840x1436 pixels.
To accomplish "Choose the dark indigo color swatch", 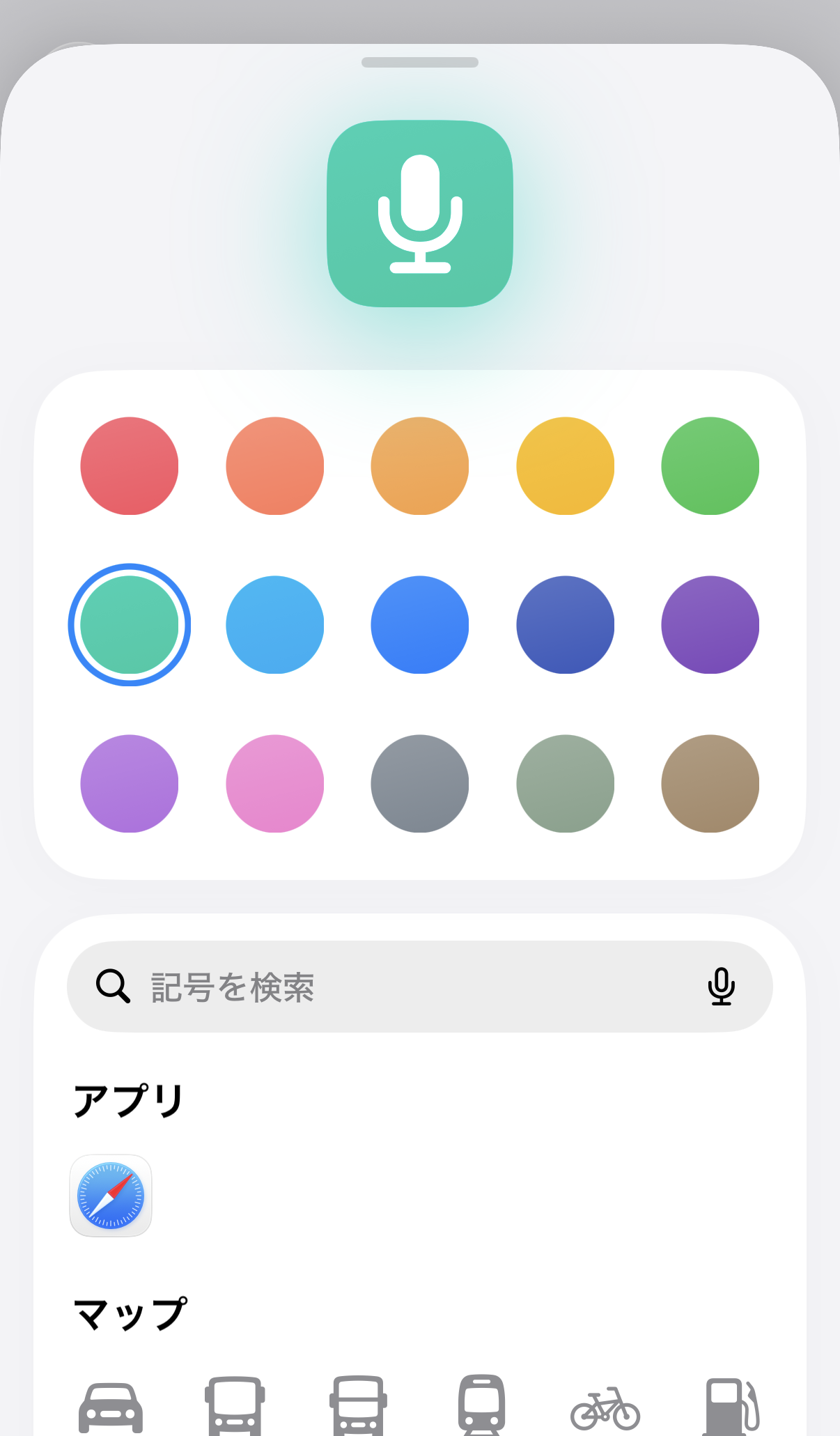I will click(x=565, y=625).
